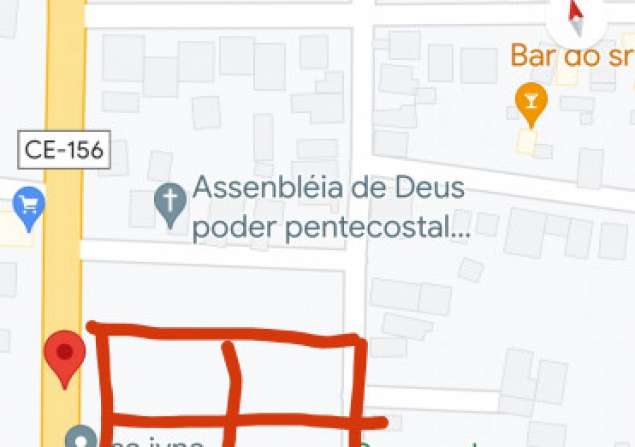This screenshot has width=635, height=447.
Task: Tap the shopping cart store marker
Action: [x=28, y=207]
